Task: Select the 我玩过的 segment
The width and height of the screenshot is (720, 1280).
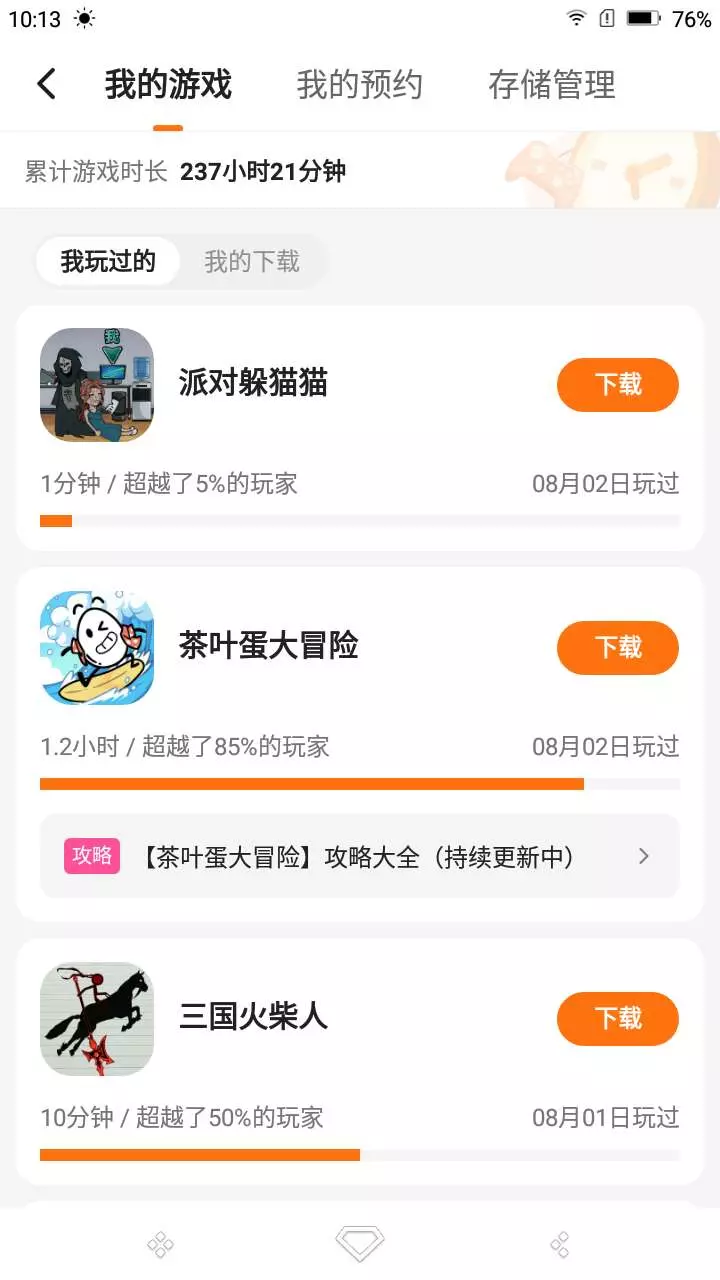Action: [x=108, y=262]
